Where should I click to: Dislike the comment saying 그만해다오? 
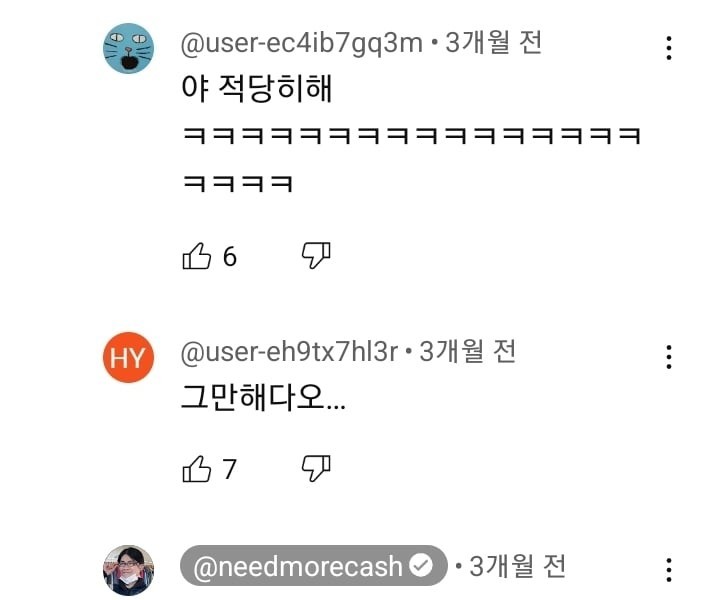point(316,467)
